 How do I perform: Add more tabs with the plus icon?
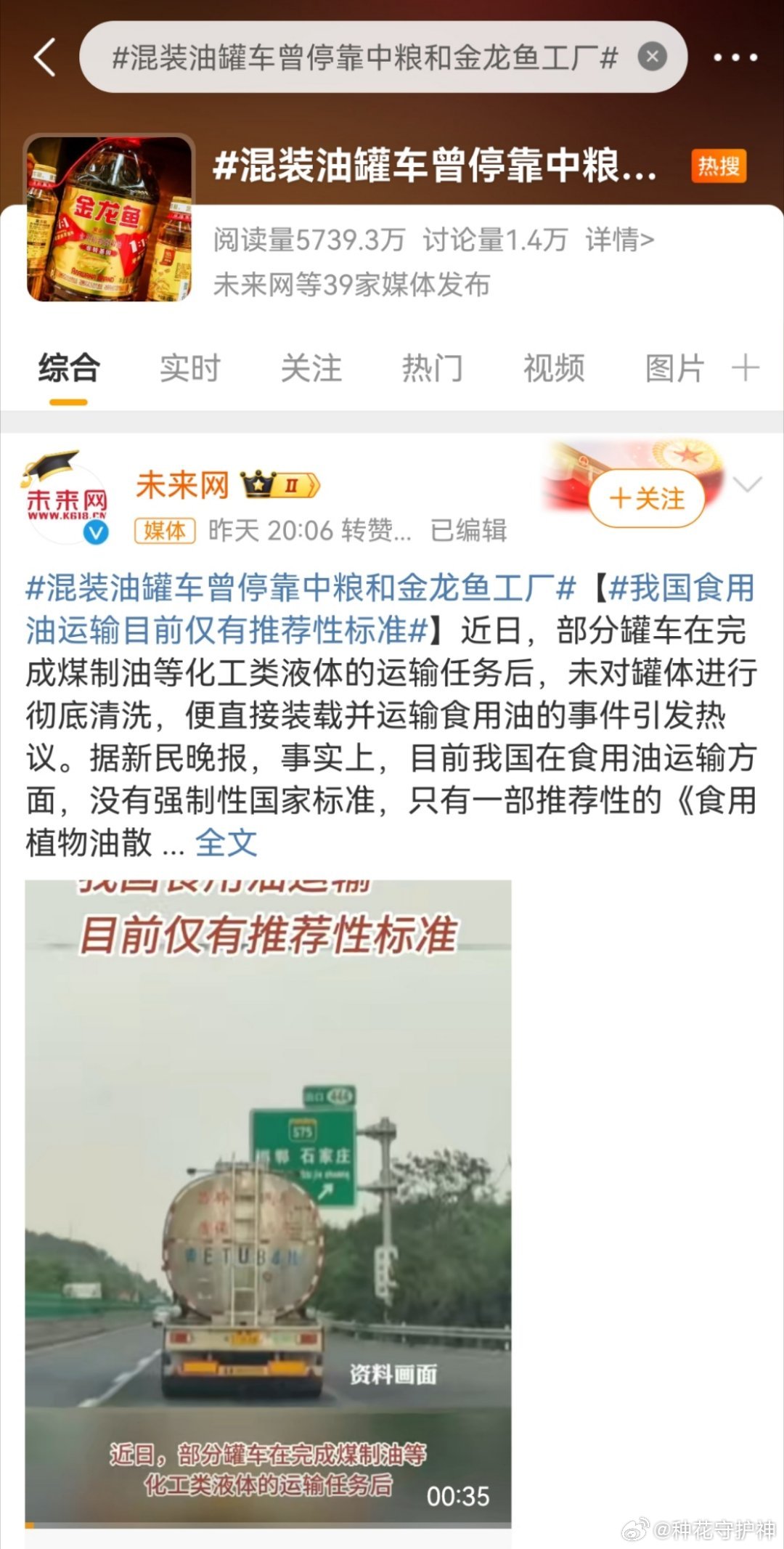coord(746,368)
